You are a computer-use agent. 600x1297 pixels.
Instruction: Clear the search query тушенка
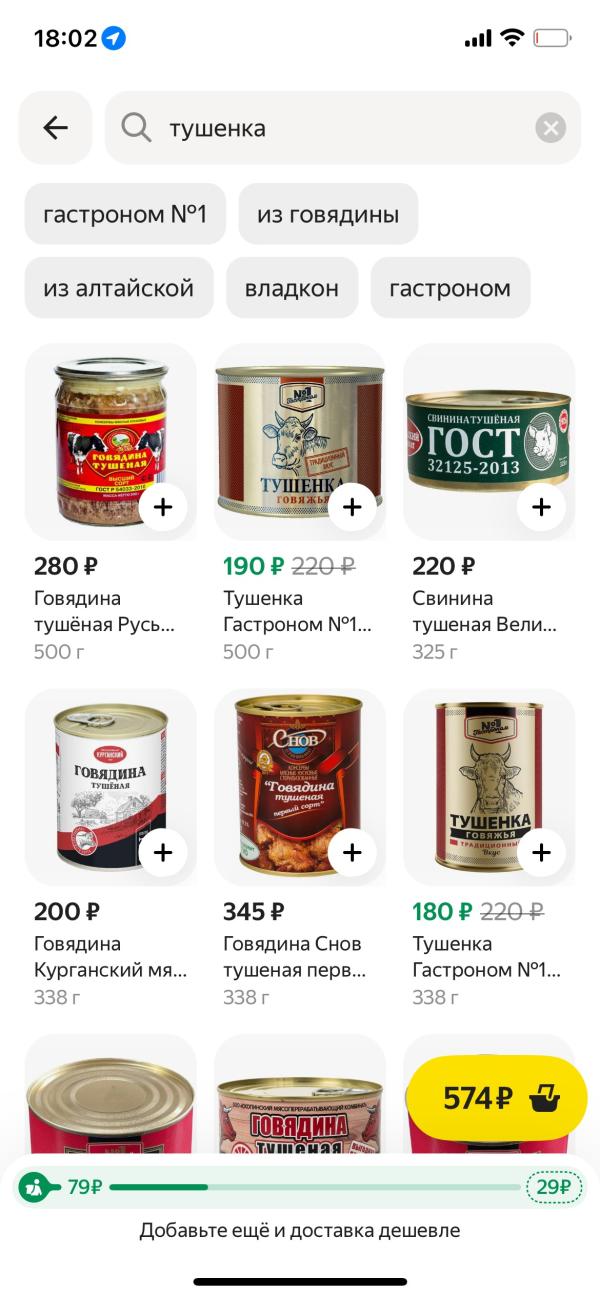550,128
